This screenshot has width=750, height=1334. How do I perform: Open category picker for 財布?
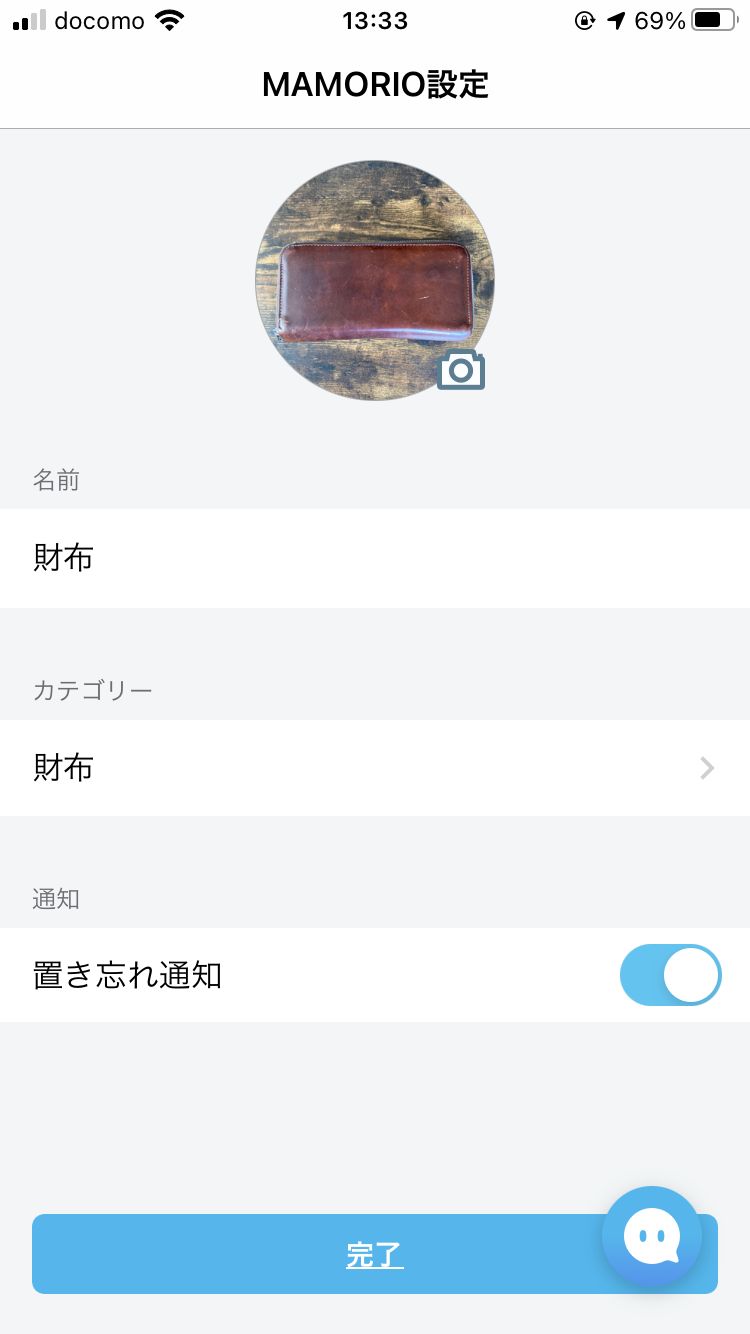pos(375,768)
